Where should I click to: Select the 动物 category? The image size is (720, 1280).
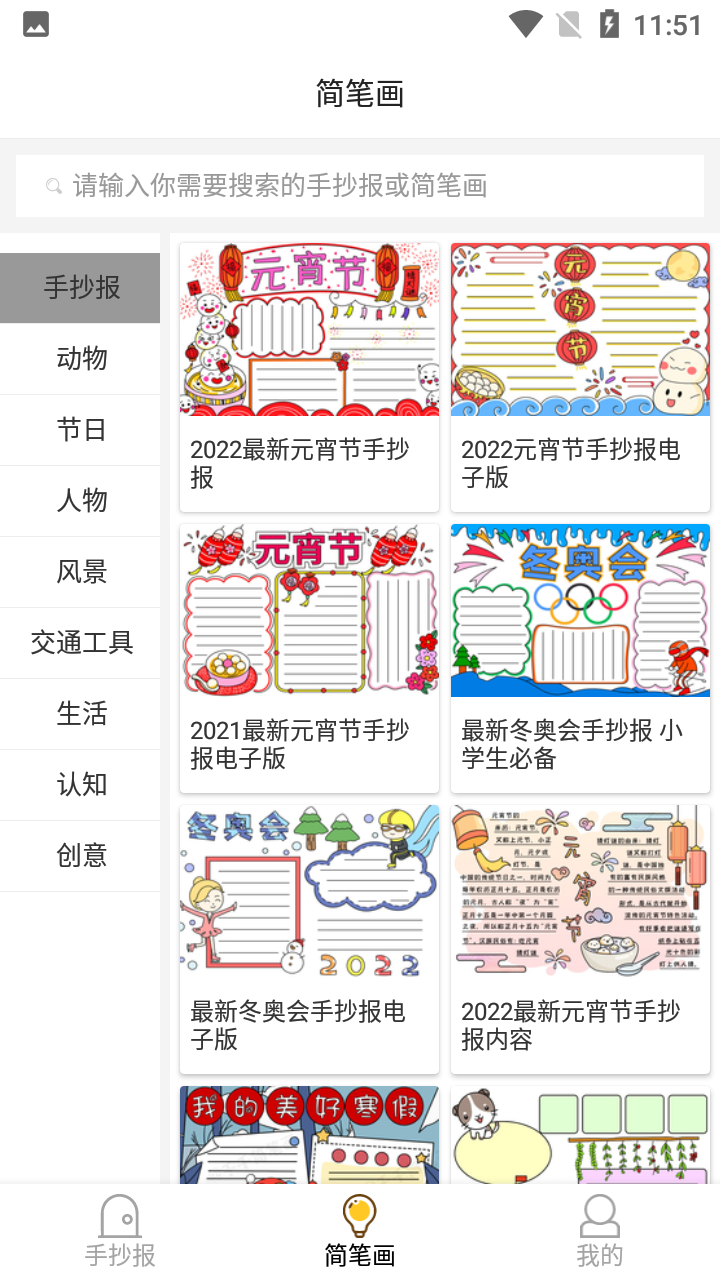pos(80,359)
